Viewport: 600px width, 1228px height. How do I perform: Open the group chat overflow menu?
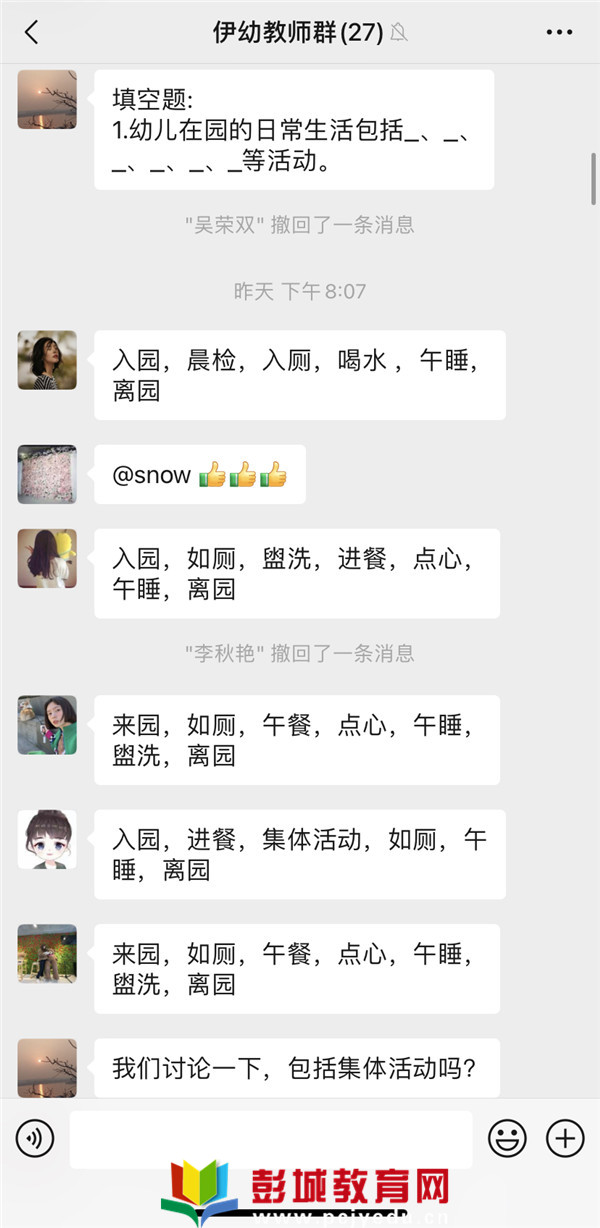tap(559, 32)
